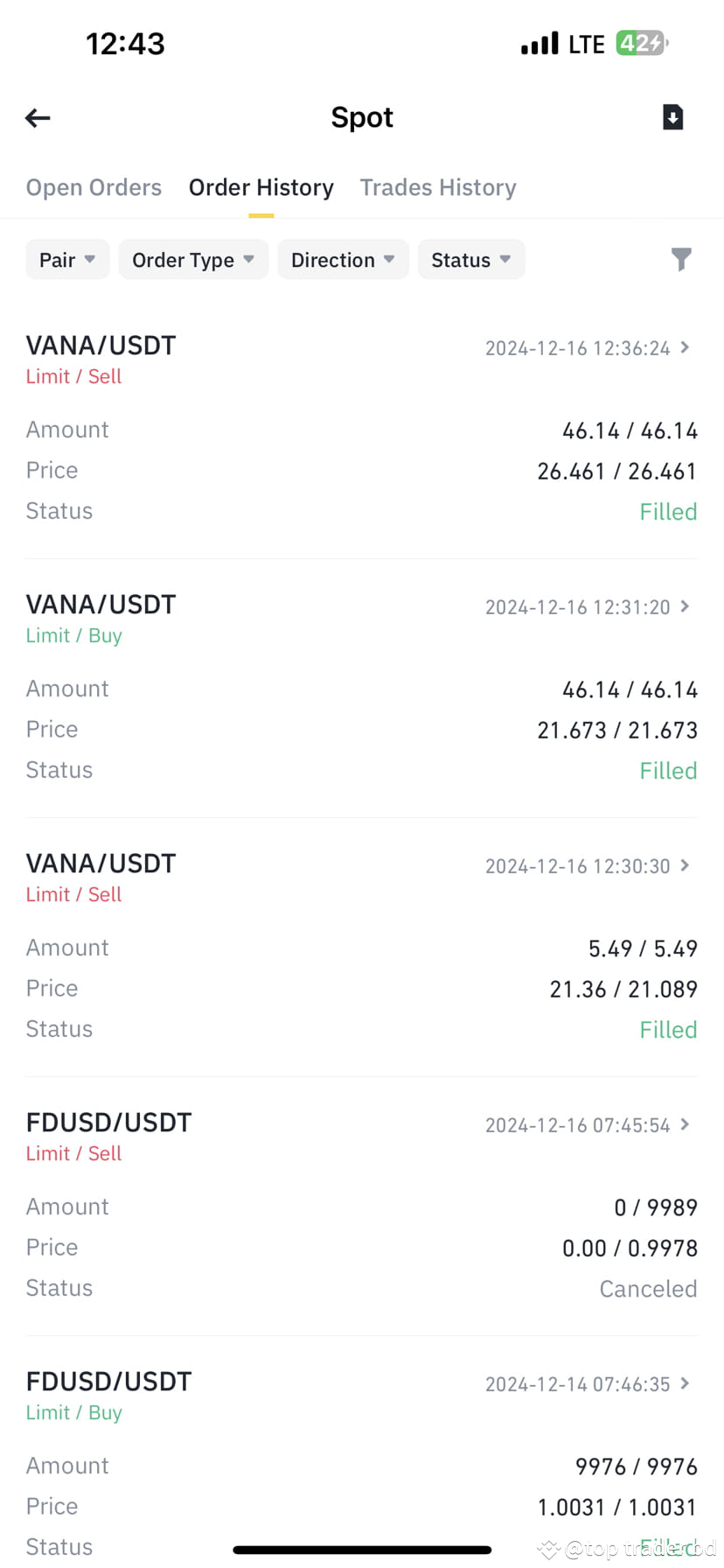The width and height of the screenshot is (724, 1568).
Task: Expand the Order Type dropdown
Action: 192,259
